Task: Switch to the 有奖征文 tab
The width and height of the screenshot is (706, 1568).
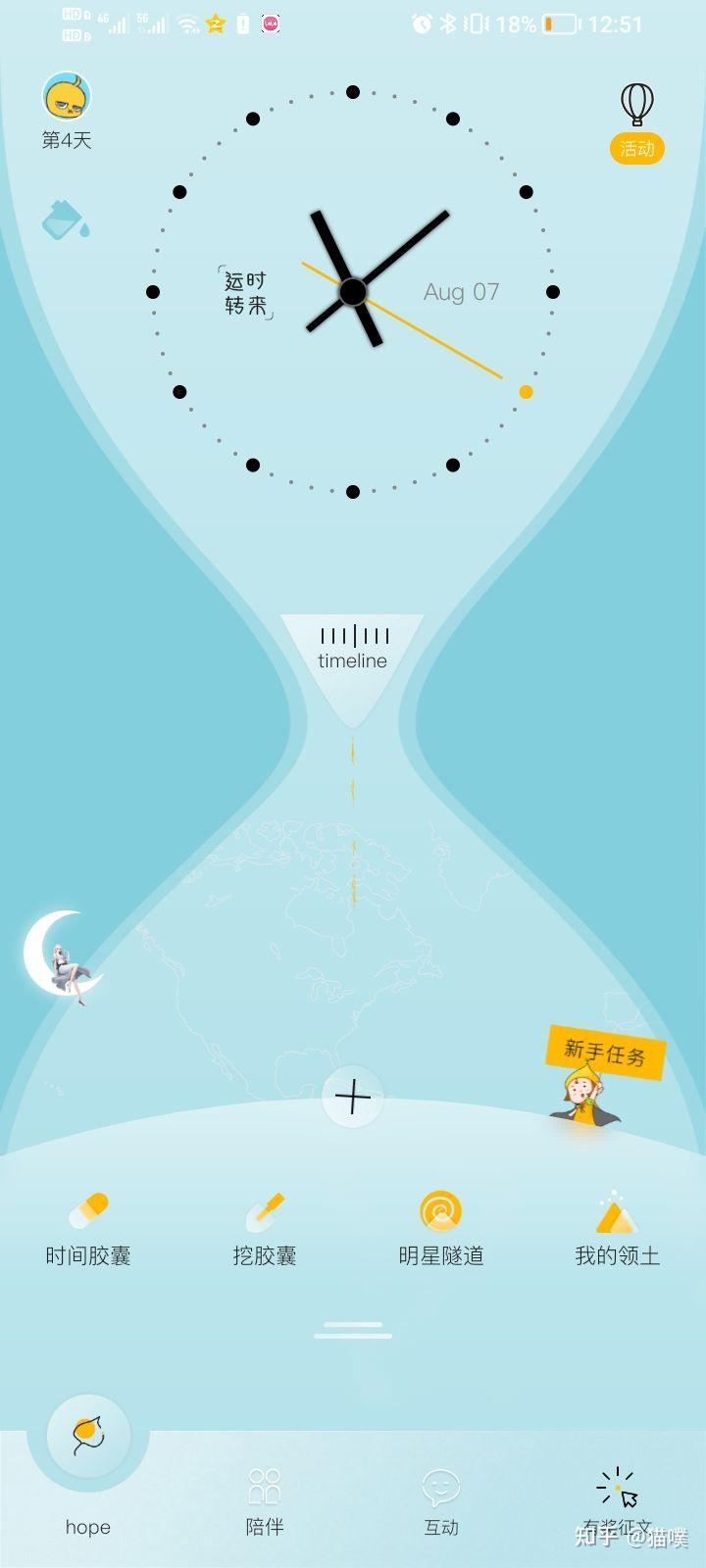Action: tap(617, 1500)
